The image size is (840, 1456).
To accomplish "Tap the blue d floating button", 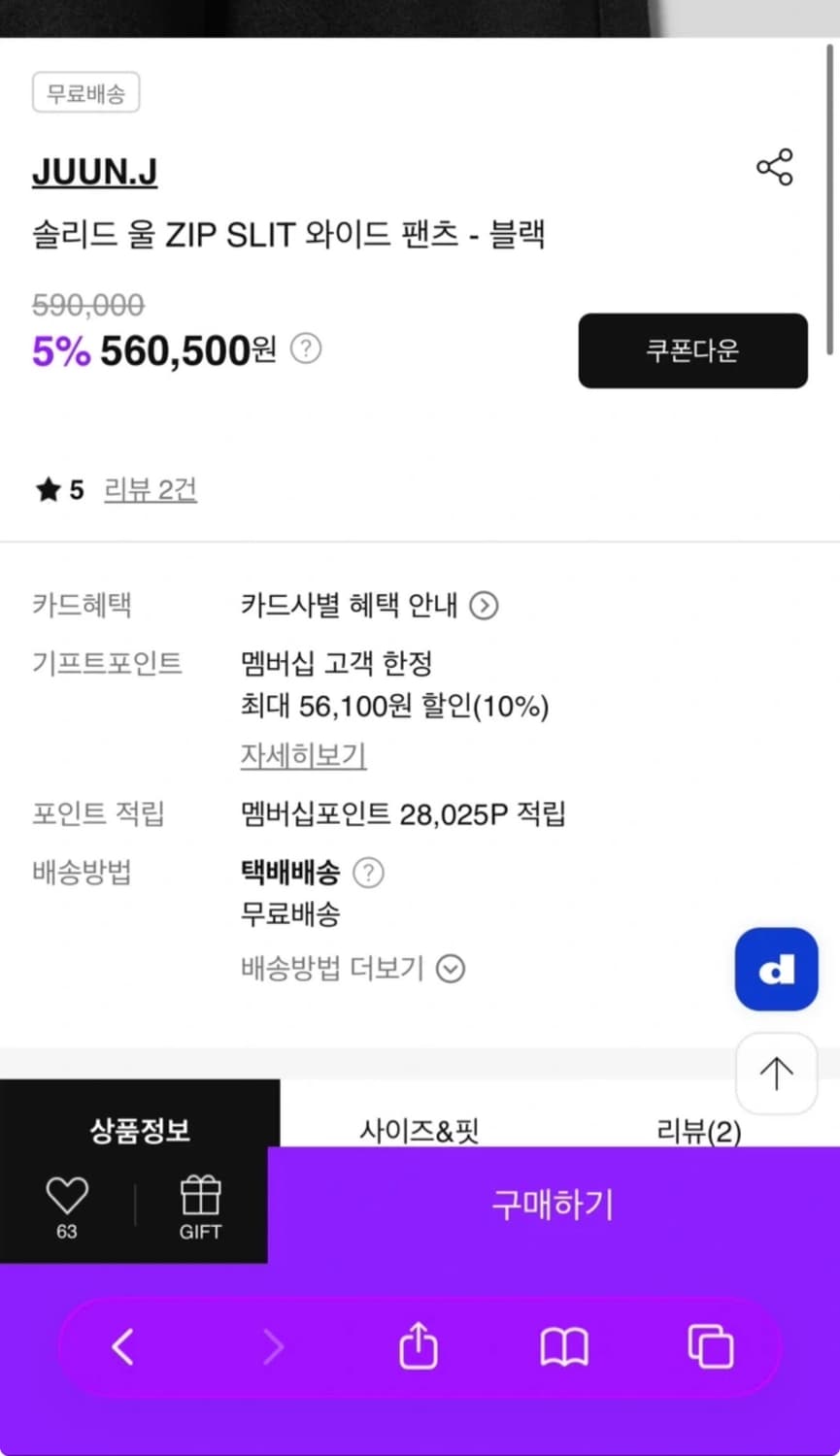I will pyautogui.click(x=775, y=970).
